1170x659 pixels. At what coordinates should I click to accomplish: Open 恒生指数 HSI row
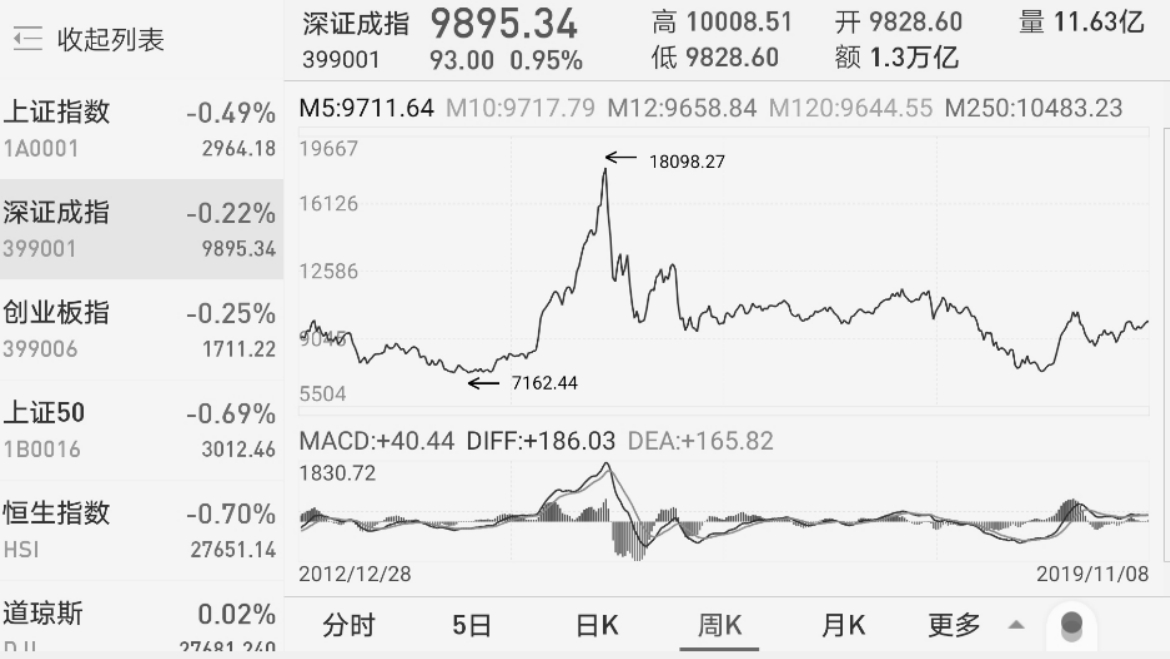(140, 529)
